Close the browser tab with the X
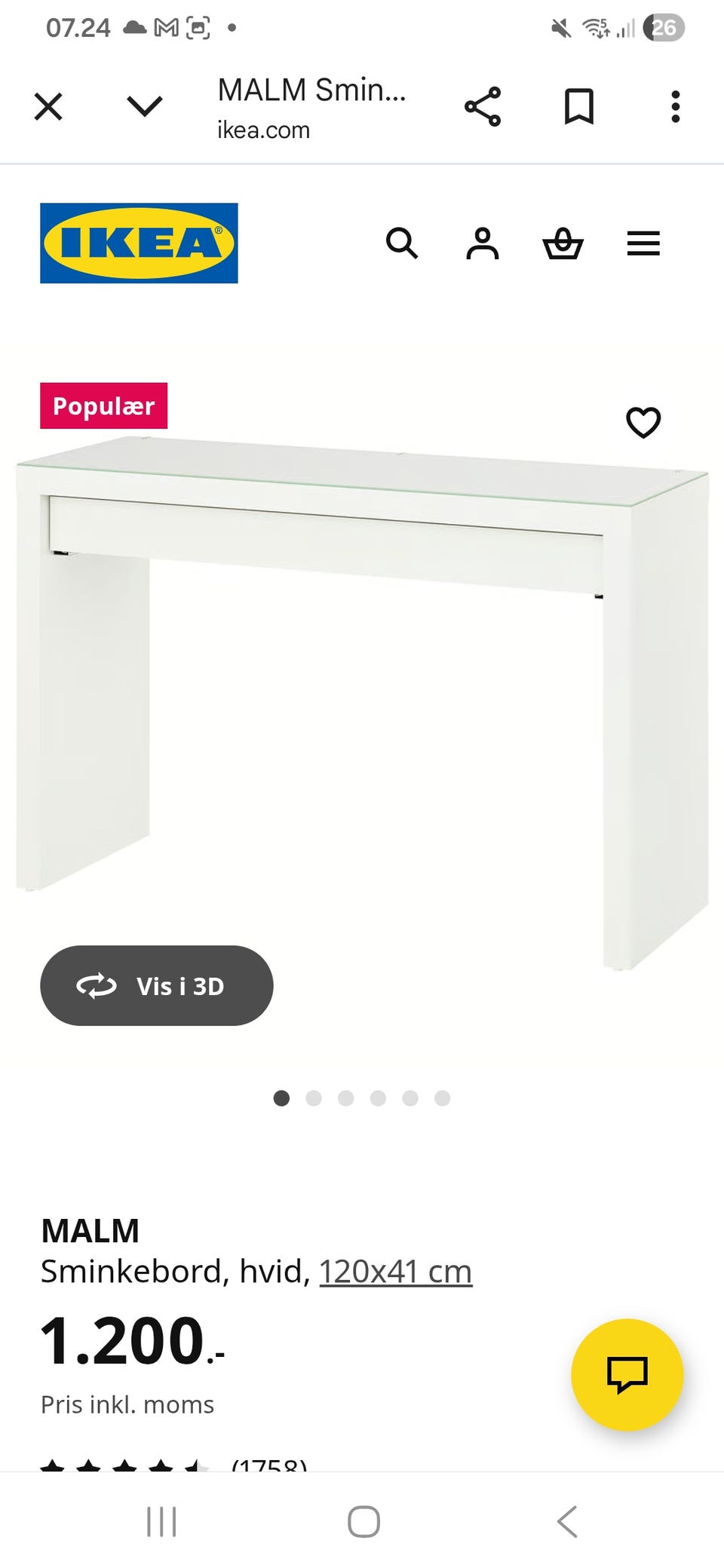Image resolution: width=724 pixels, height=1568 pixels. (48, 106)
